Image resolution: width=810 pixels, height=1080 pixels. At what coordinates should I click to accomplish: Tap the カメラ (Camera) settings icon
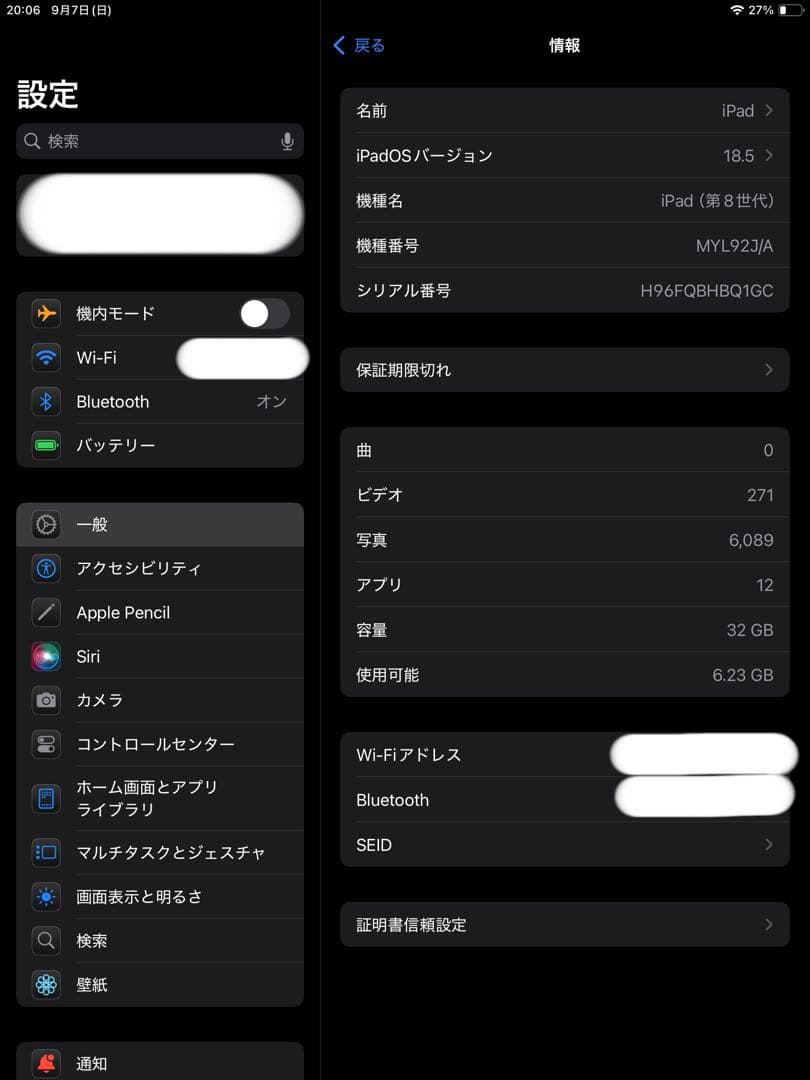(x=46, y=700)
